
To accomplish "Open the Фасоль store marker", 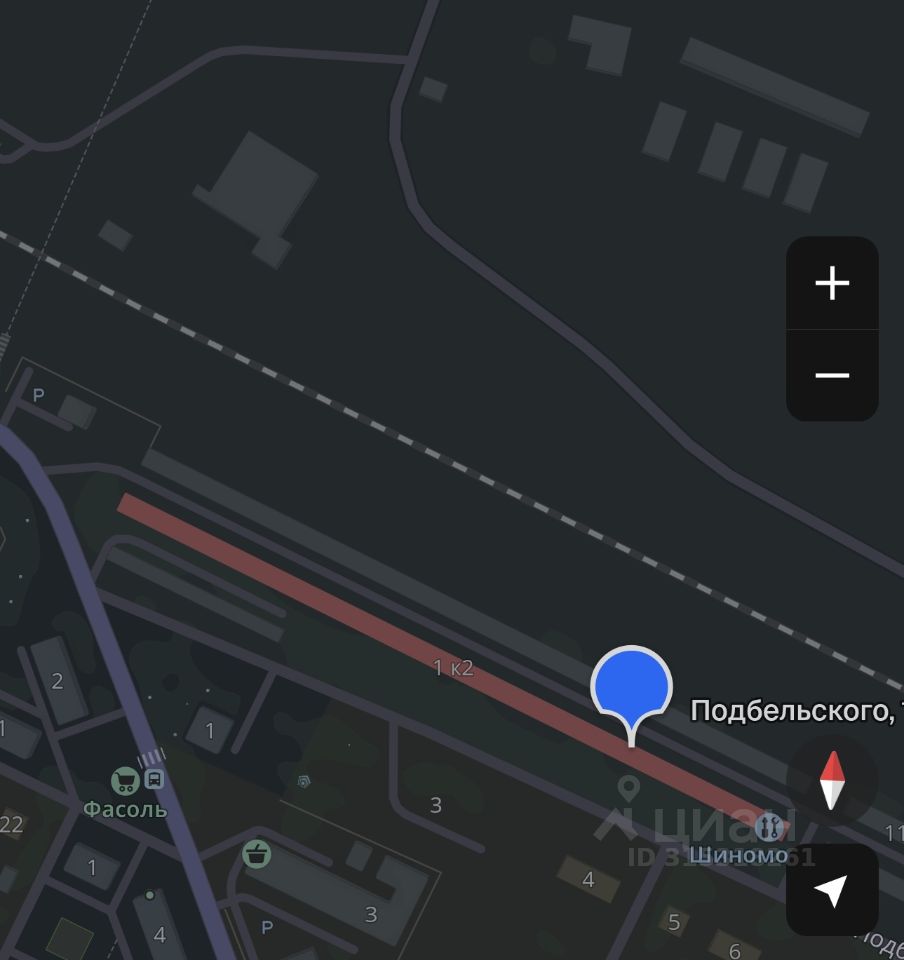I will pos(124,781).
